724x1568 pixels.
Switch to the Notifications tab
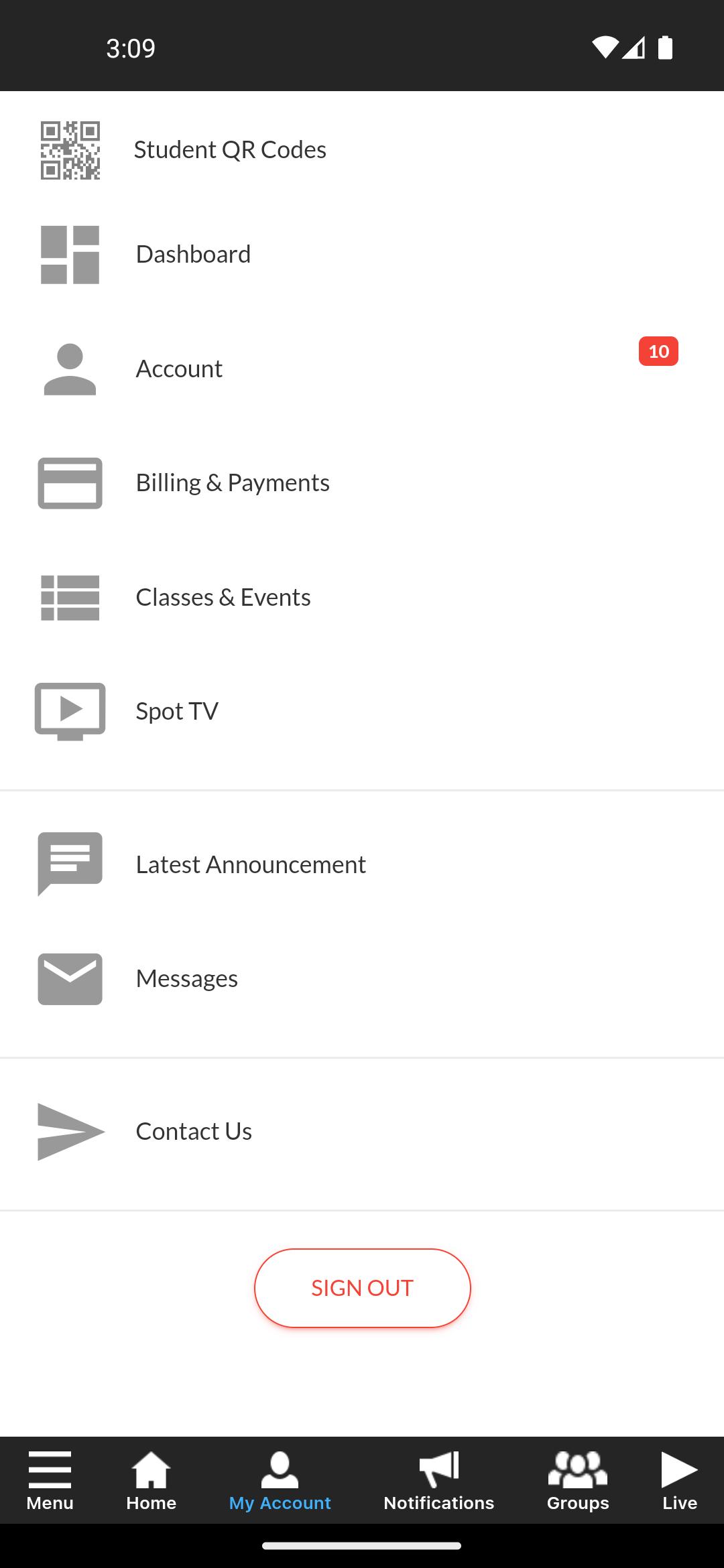(438, 1481)
